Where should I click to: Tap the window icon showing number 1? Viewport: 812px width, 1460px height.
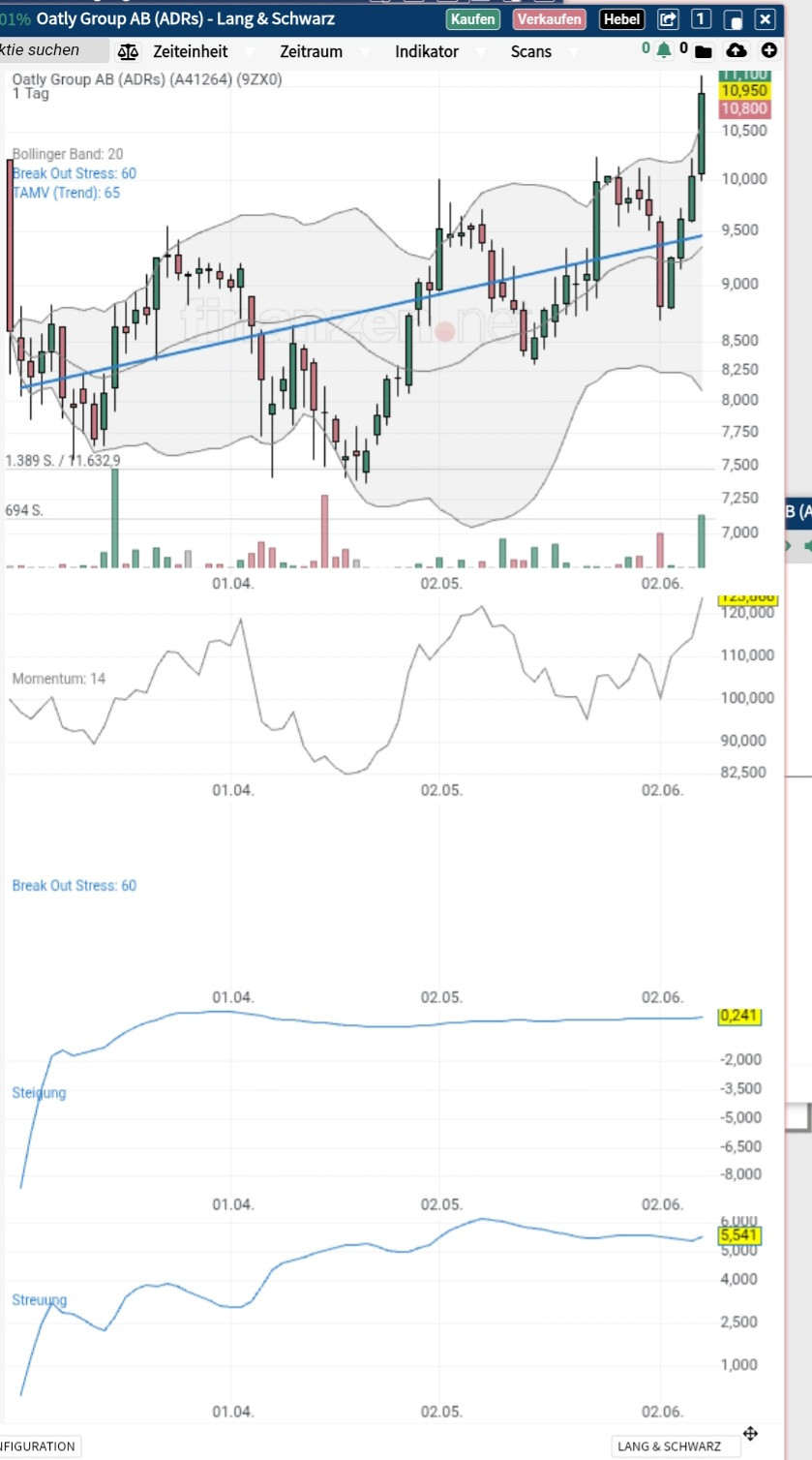point(701,19)
